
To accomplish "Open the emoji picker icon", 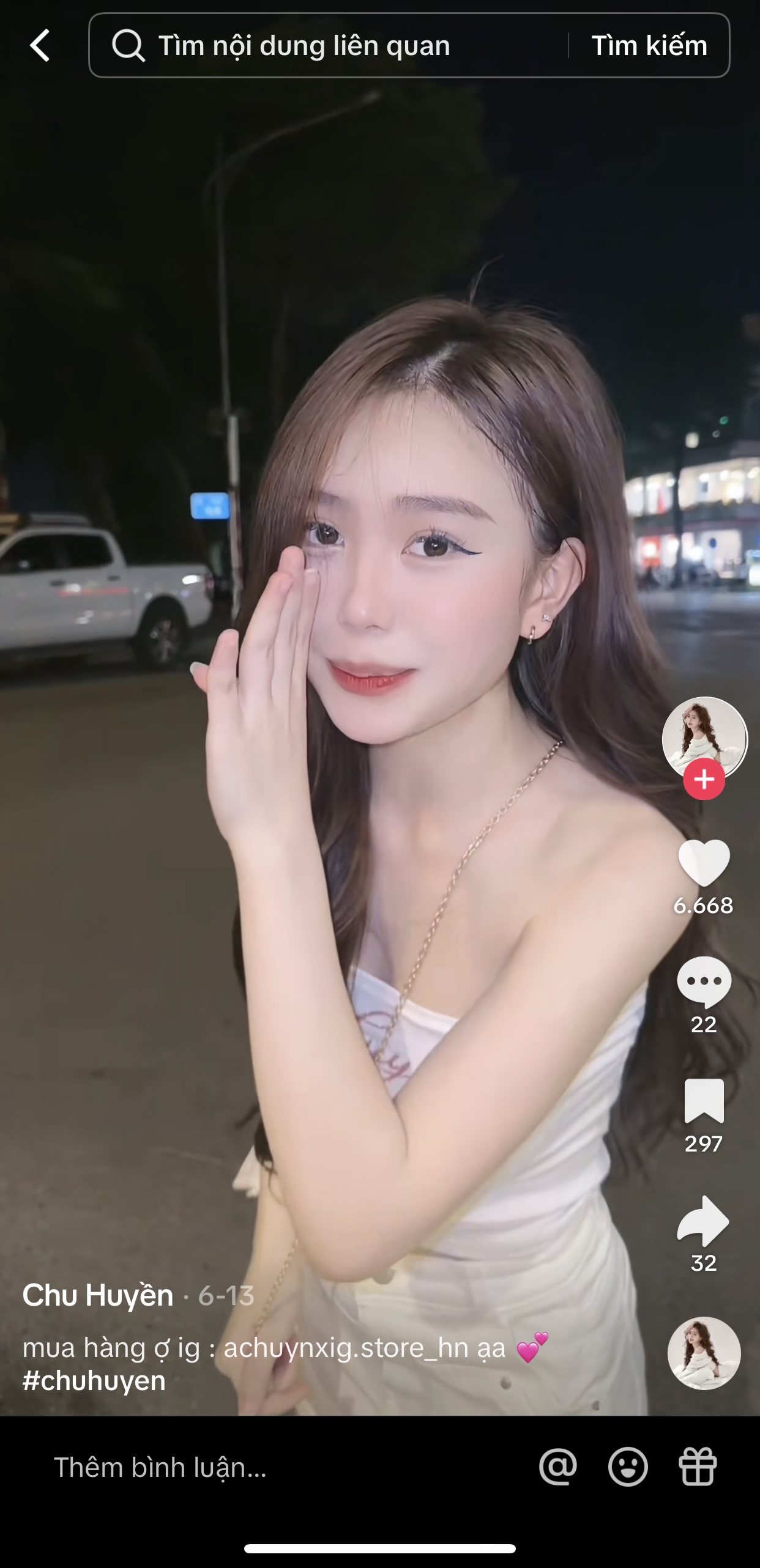I will (628, 1466).
